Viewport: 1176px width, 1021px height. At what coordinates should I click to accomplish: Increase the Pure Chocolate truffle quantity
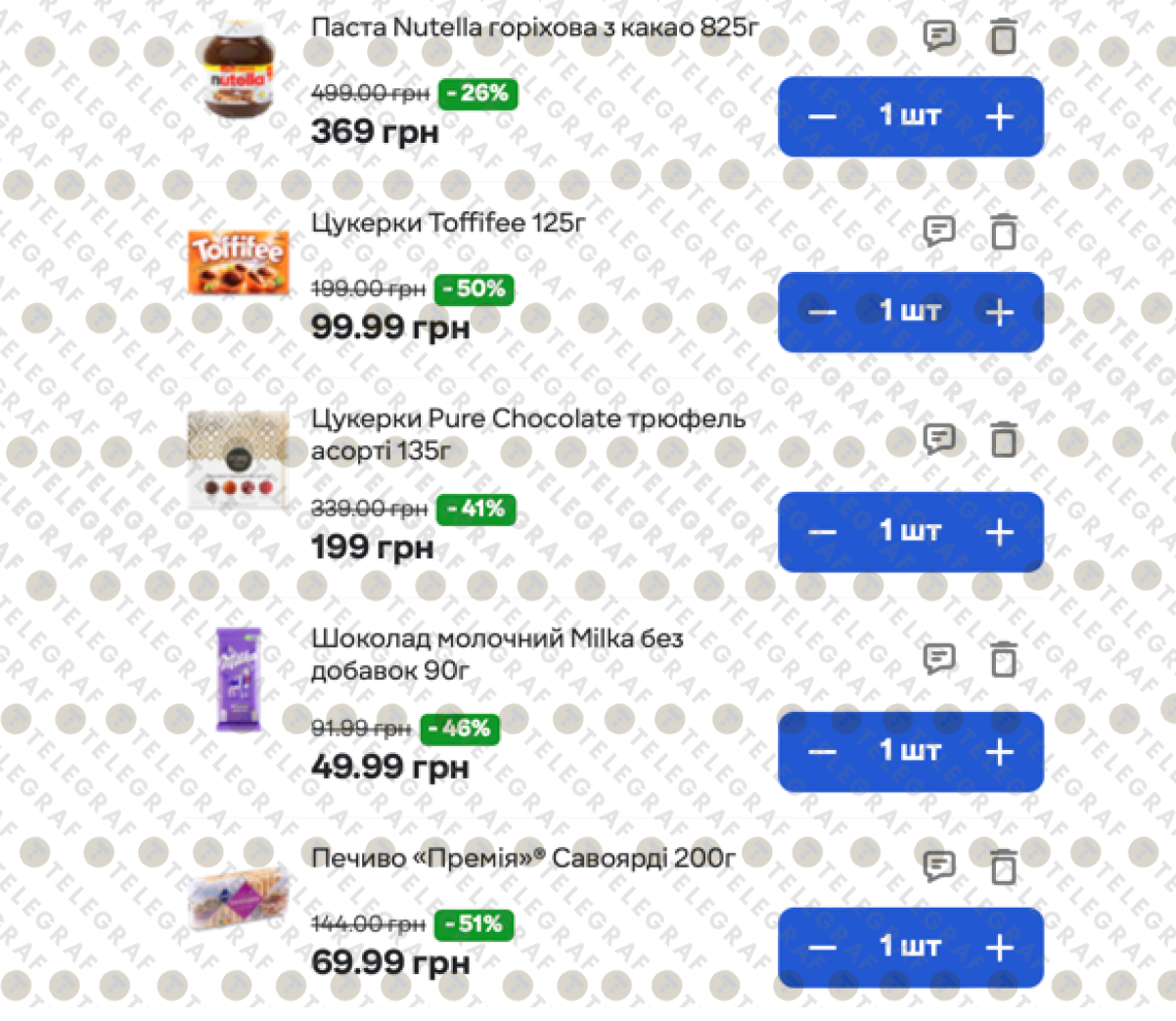[999, 533]
